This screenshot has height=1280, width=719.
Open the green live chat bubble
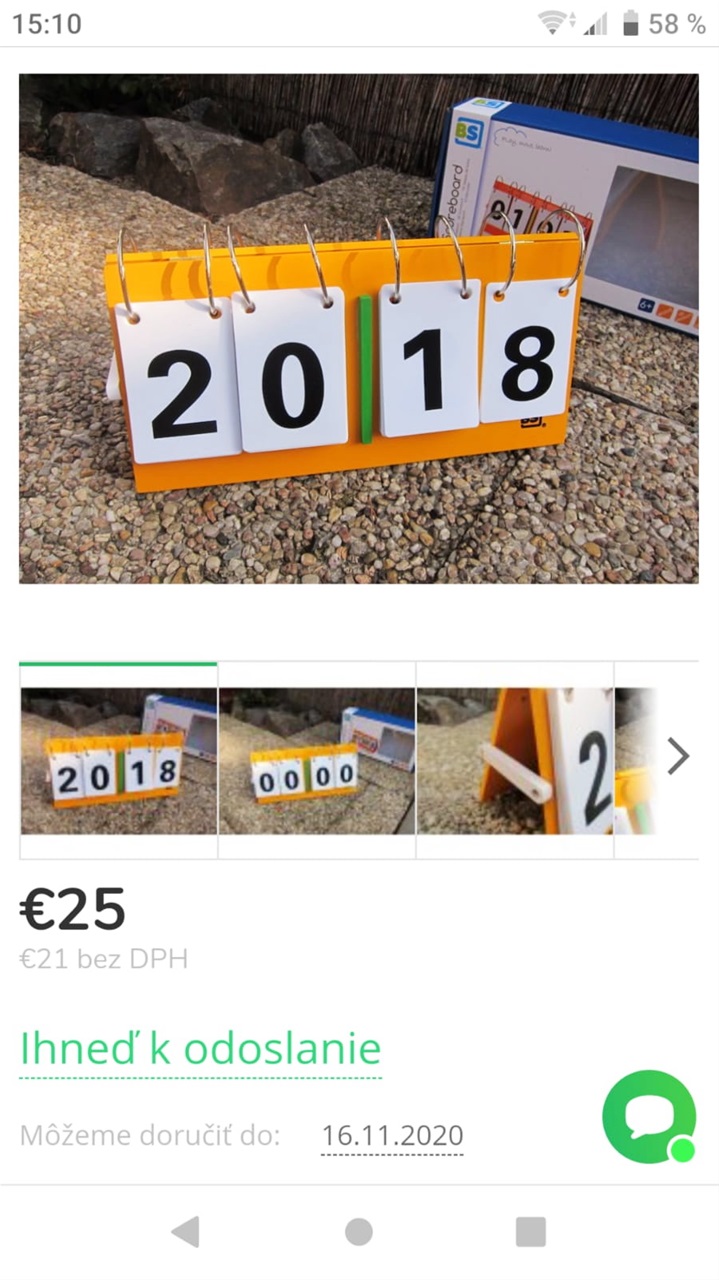pyautogui.click(x=649, y=1116)
